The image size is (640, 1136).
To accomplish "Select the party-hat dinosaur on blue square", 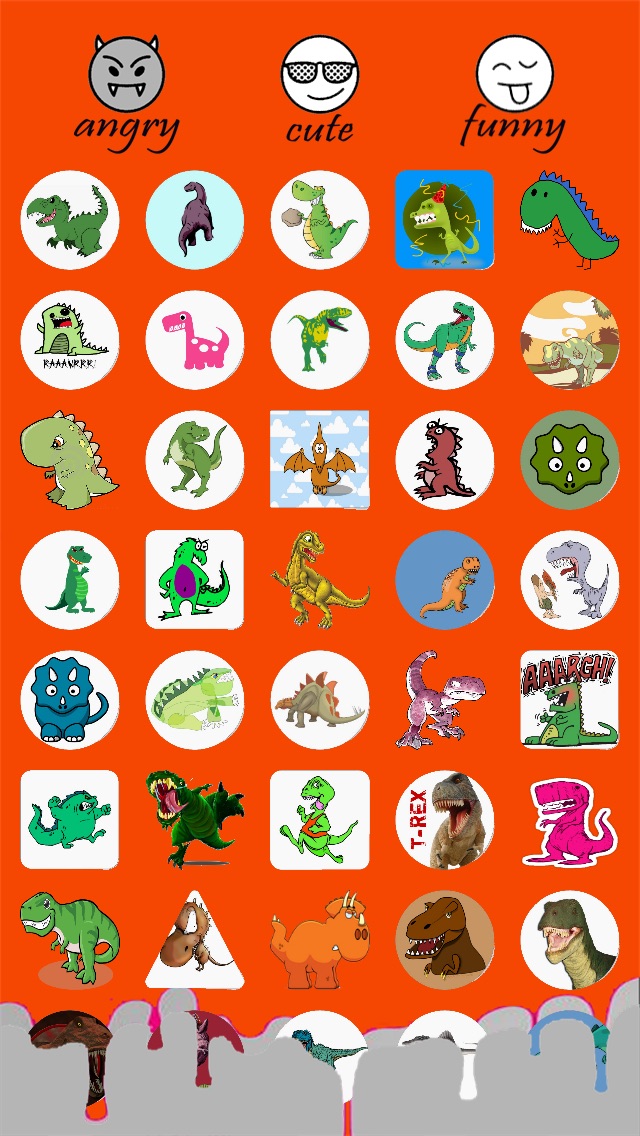I will 444,220.
